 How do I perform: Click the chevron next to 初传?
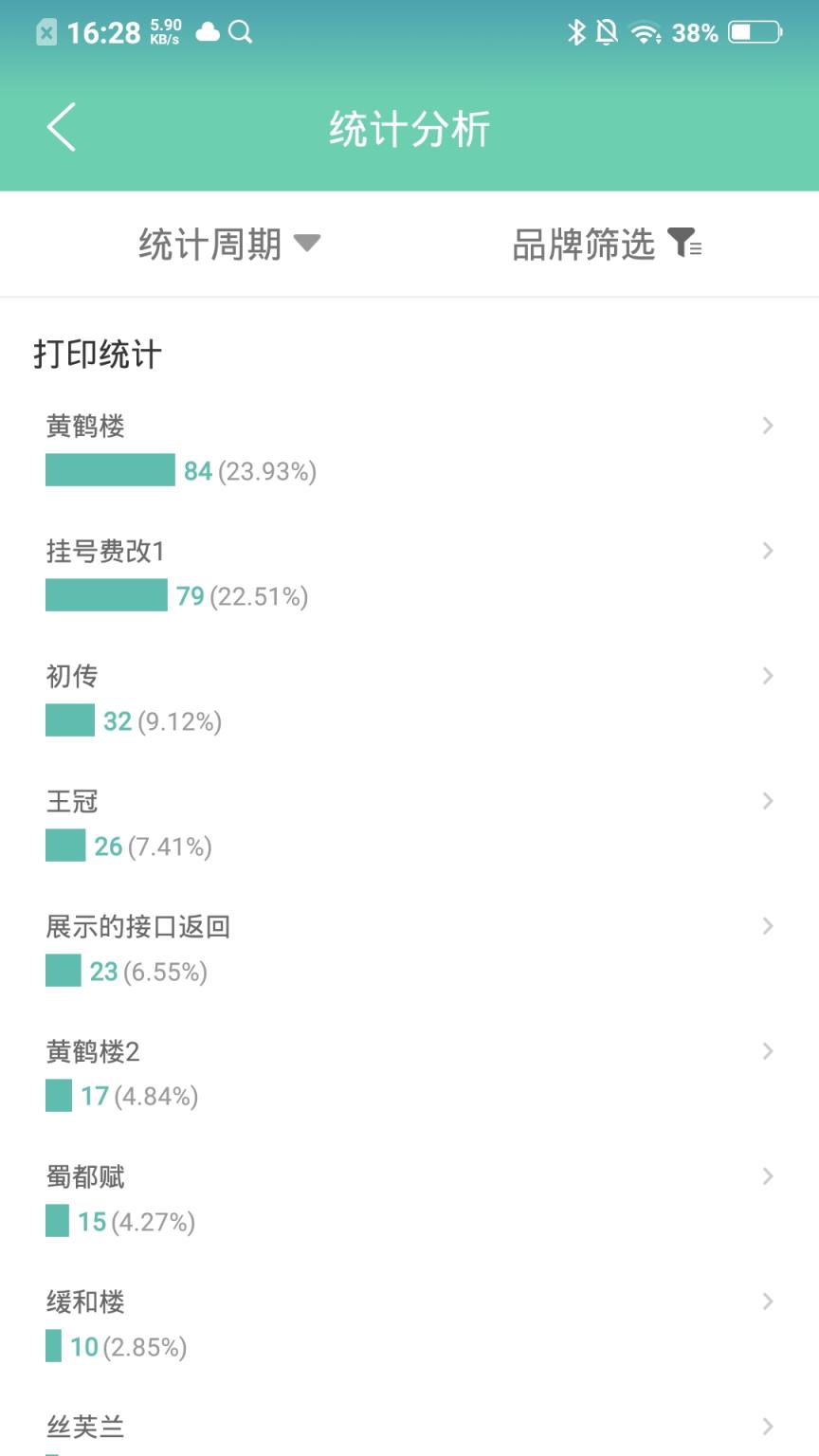pyautogui.click(x=767, y=676)
